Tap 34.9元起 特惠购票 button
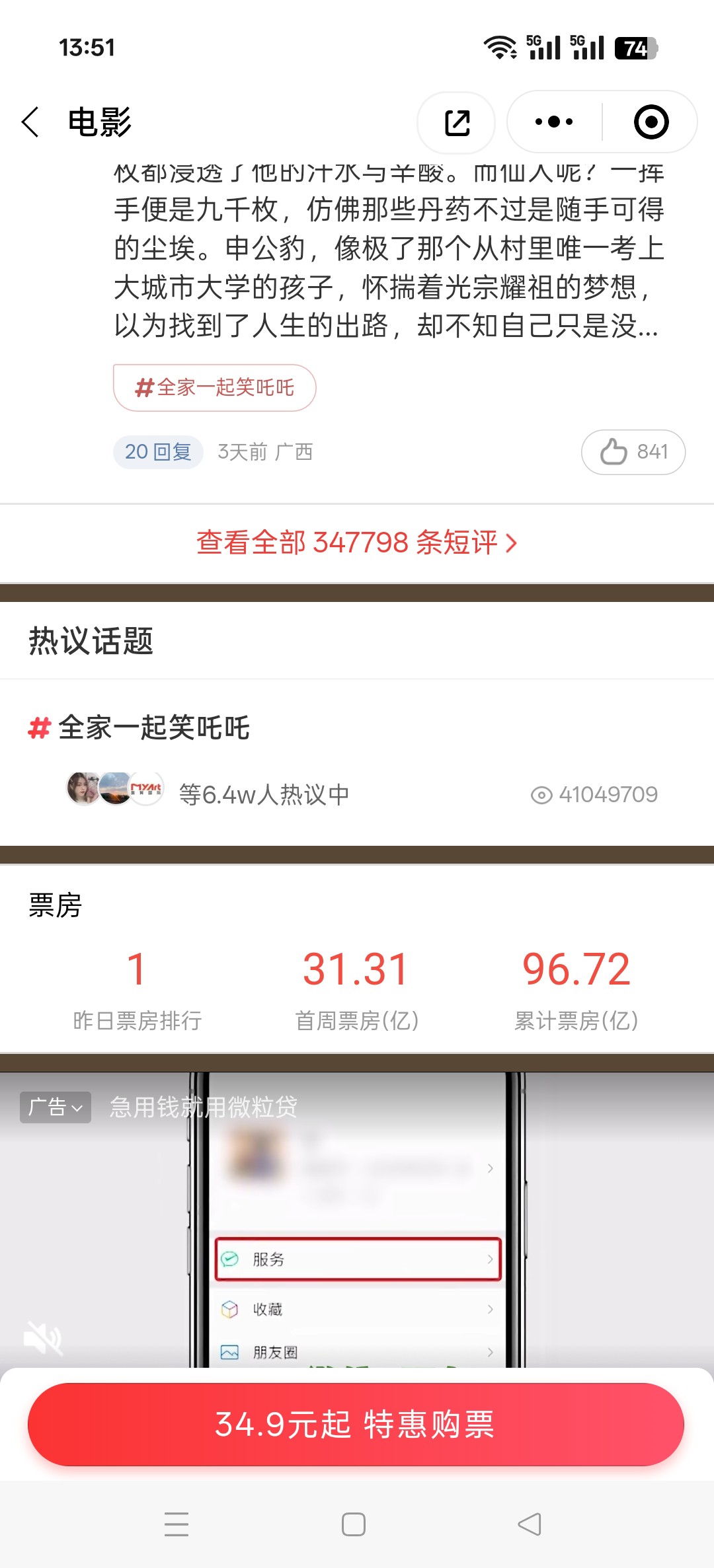714x1568 pixels. tap(356, 1424)
